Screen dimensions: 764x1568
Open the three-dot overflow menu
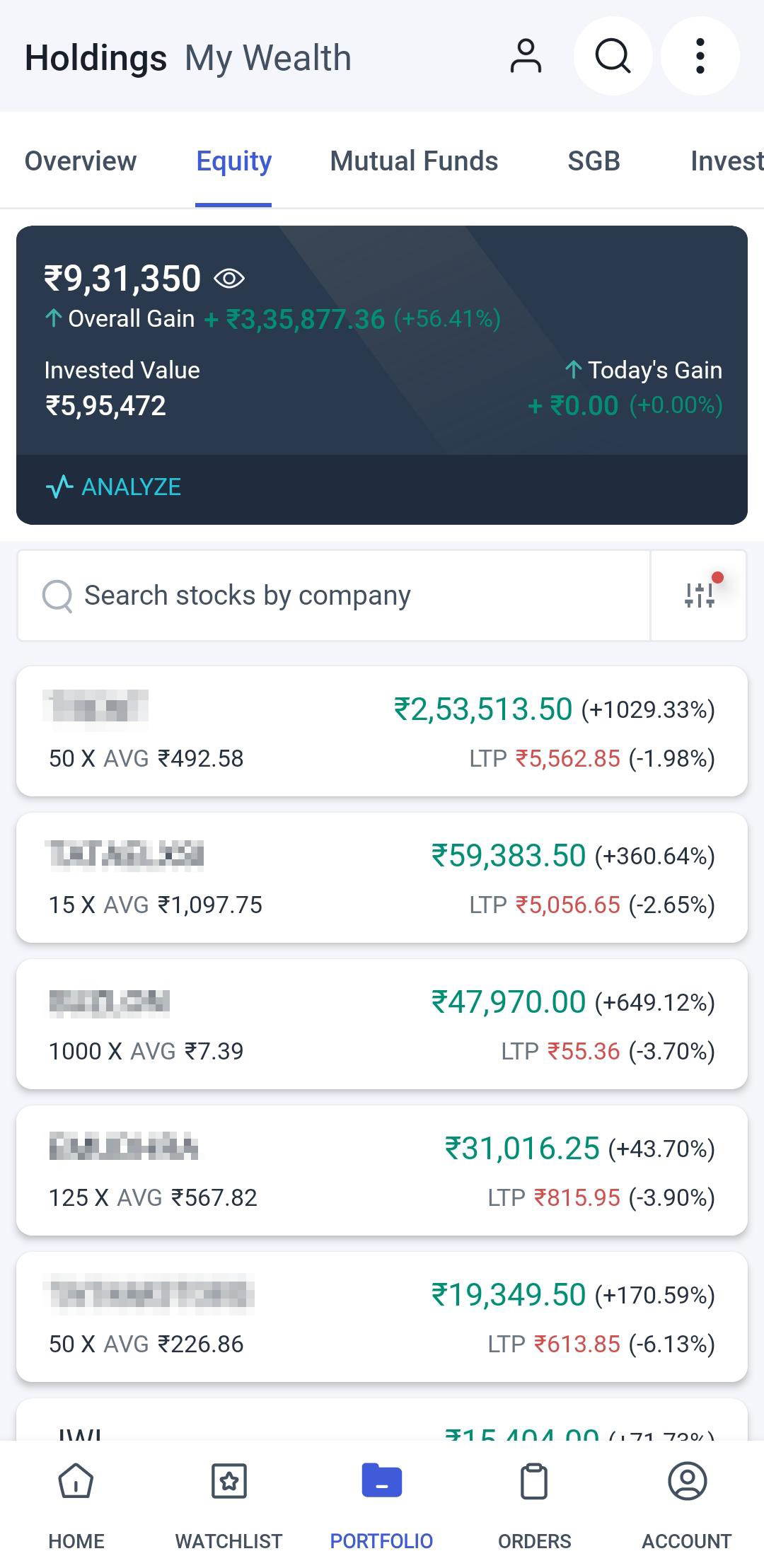click(x=700, y=56)
